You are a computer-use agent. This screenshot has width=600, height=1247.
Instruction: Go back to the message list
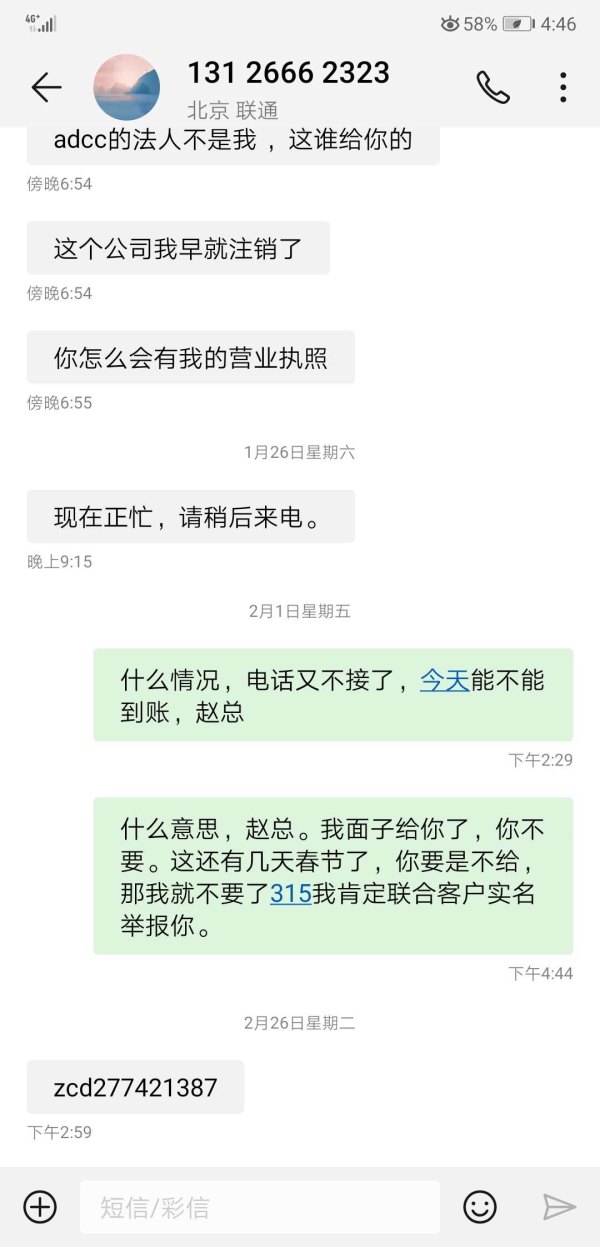[x=46, y=88]
